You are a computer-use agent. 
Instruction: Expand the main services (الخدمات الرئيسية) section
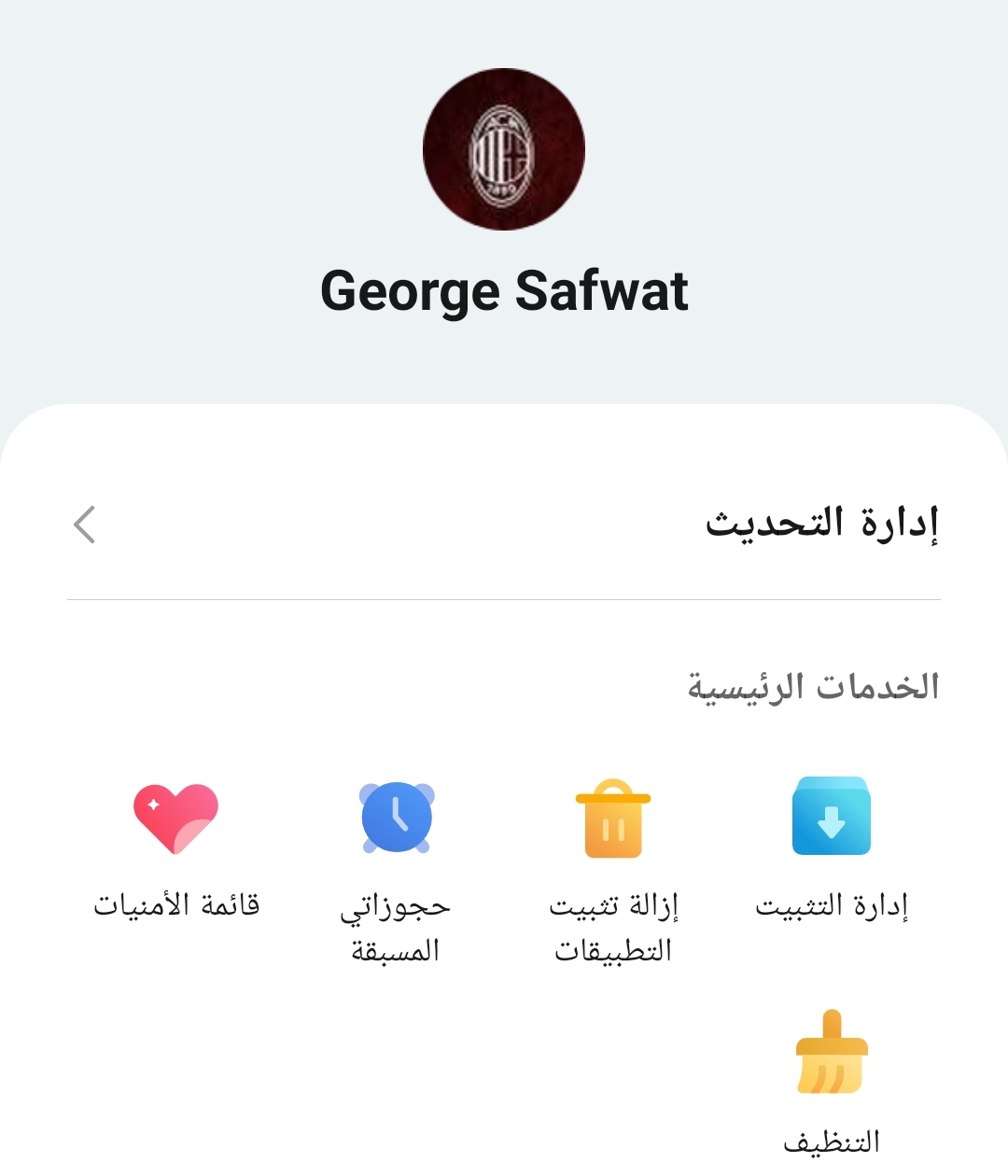point(818,688)
